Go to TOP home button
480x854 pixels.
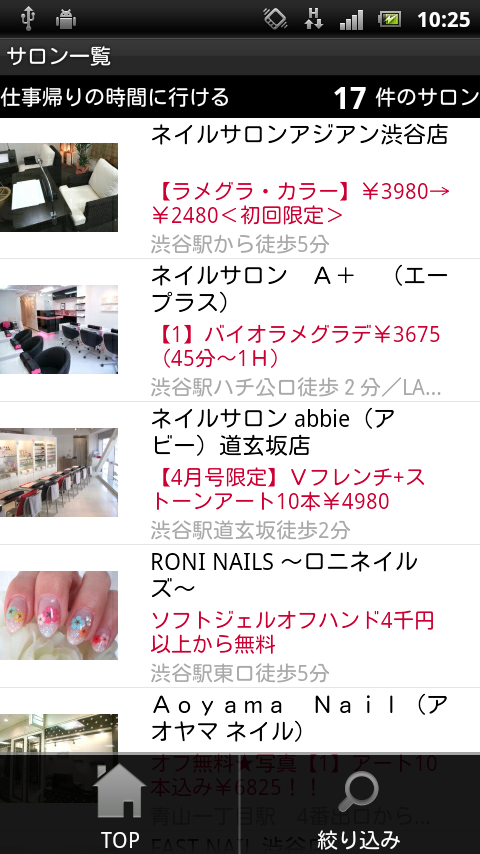(x=120, y=804)
